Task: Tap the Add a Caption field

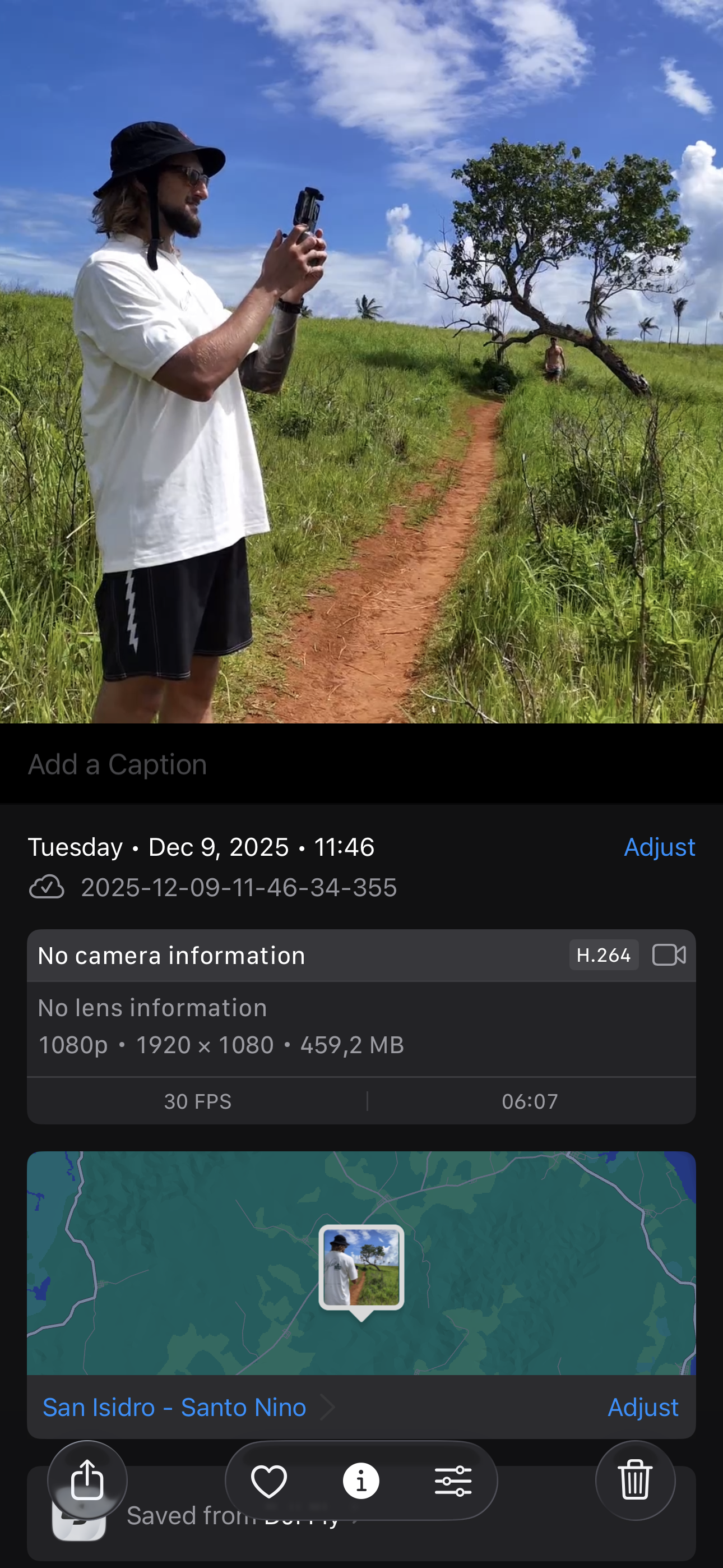Action: coord(118,764)
